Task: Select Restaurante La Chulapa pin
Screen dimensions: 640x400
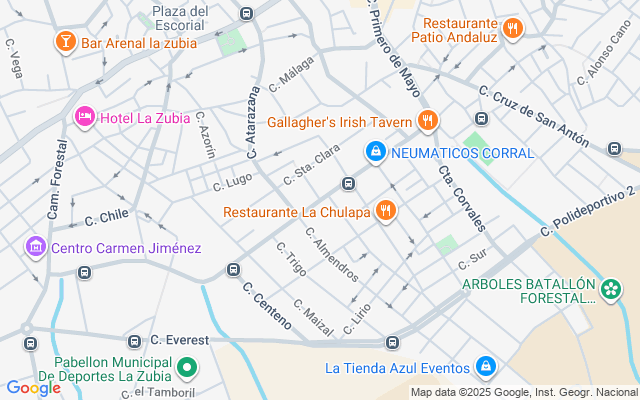Action: pyautogui.click(x=385, y=211)
